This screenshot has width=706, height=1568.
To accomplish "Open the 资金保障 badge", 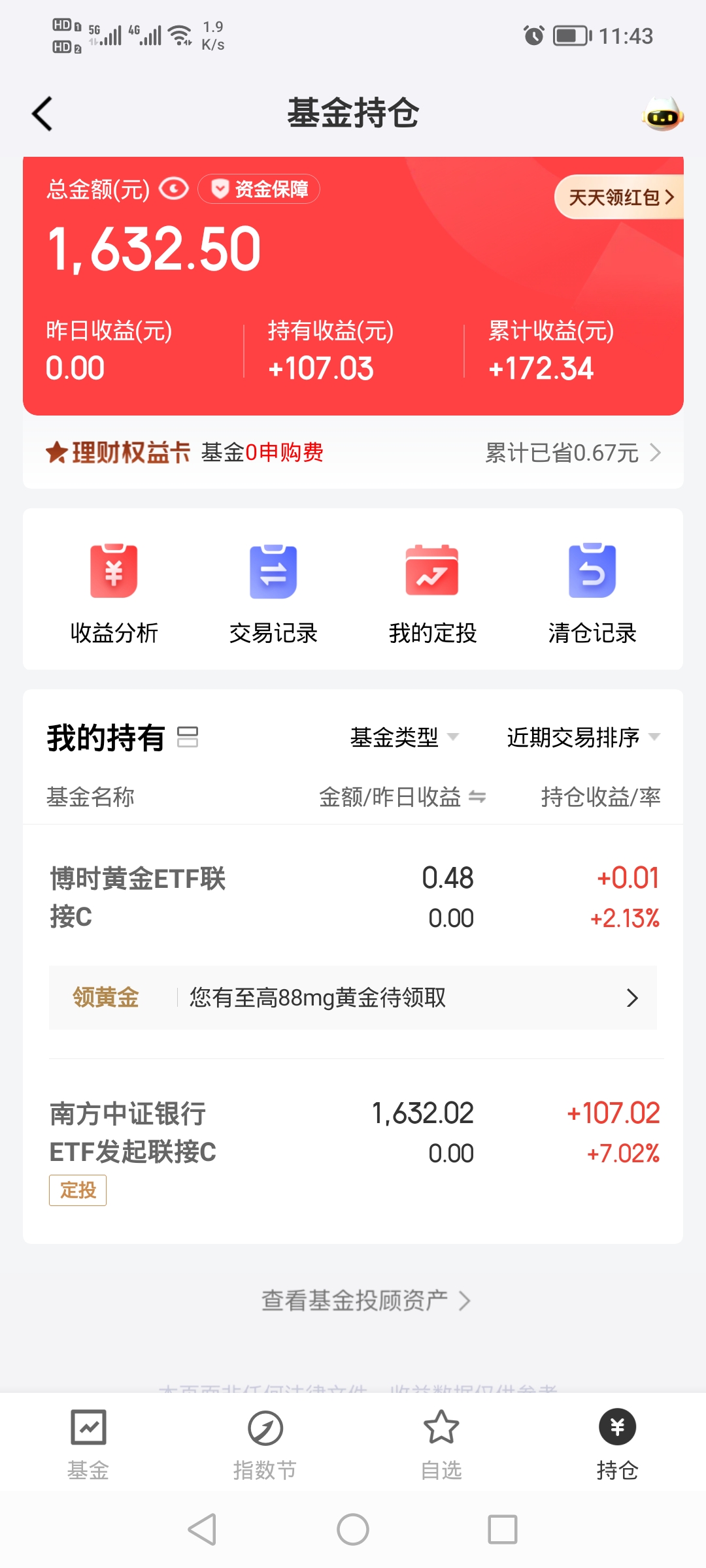I will click(259, 189).
